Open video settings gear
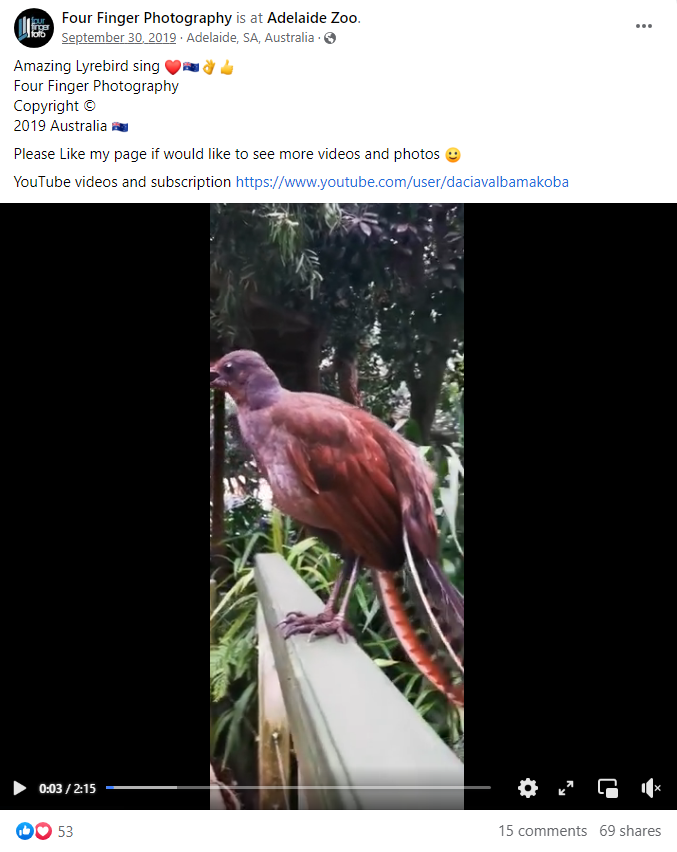This screenshot has width=677, height=852. click(528, 788)
